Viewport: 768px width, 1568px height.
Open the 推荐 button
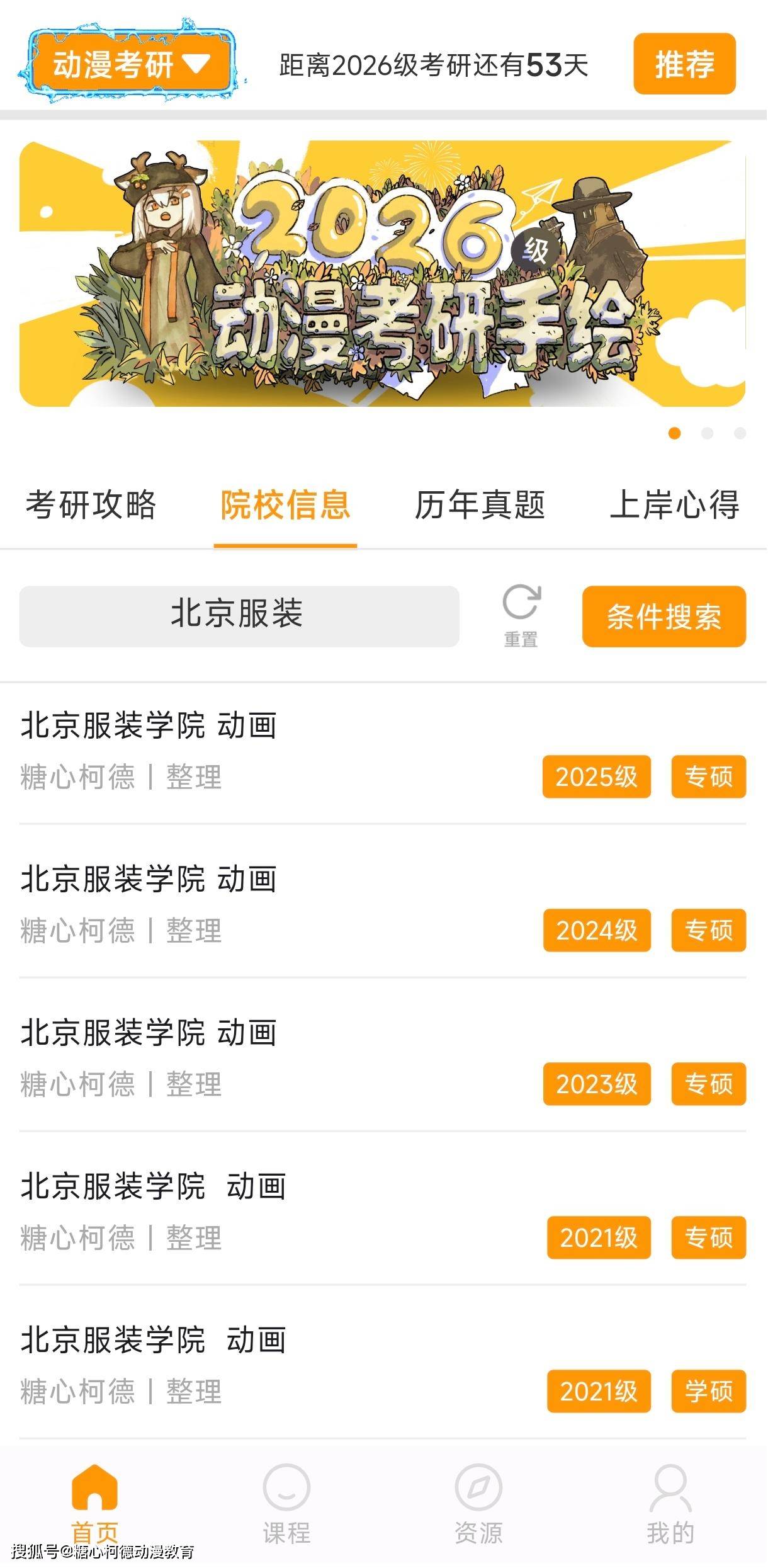(x=684, y=64)
